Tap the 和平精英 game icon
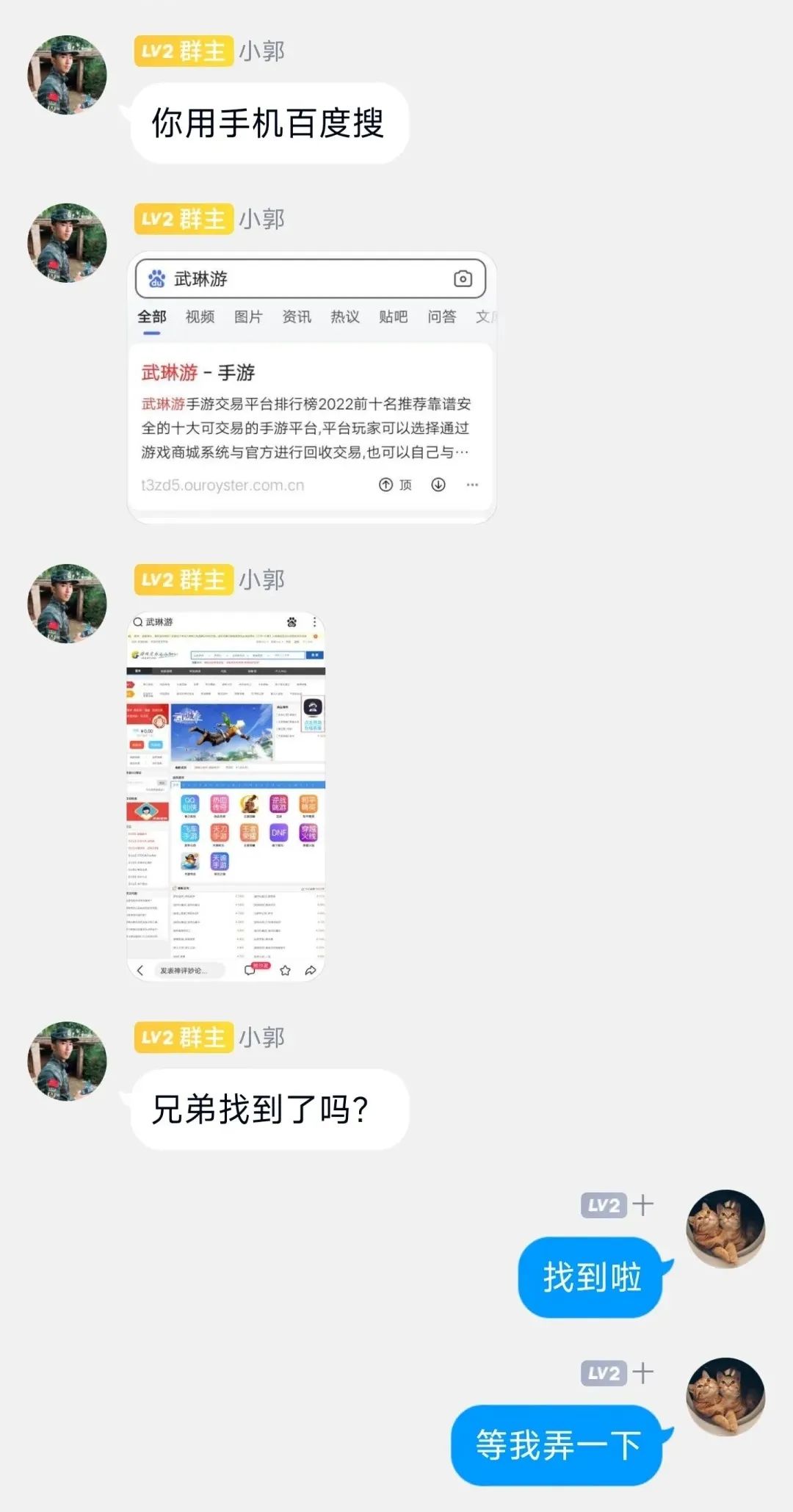Viewport: 793px width, 1512px height. point(308,804)
